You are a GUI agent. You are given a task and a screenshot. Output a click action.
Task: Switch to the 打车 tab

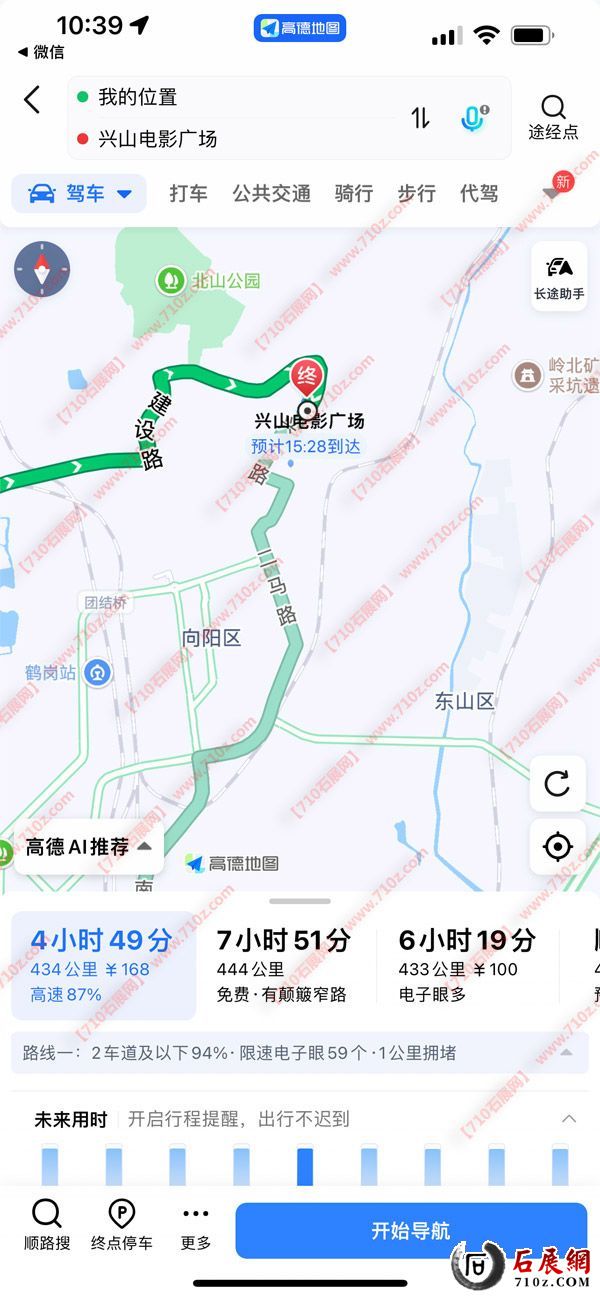tap(188, 193)
